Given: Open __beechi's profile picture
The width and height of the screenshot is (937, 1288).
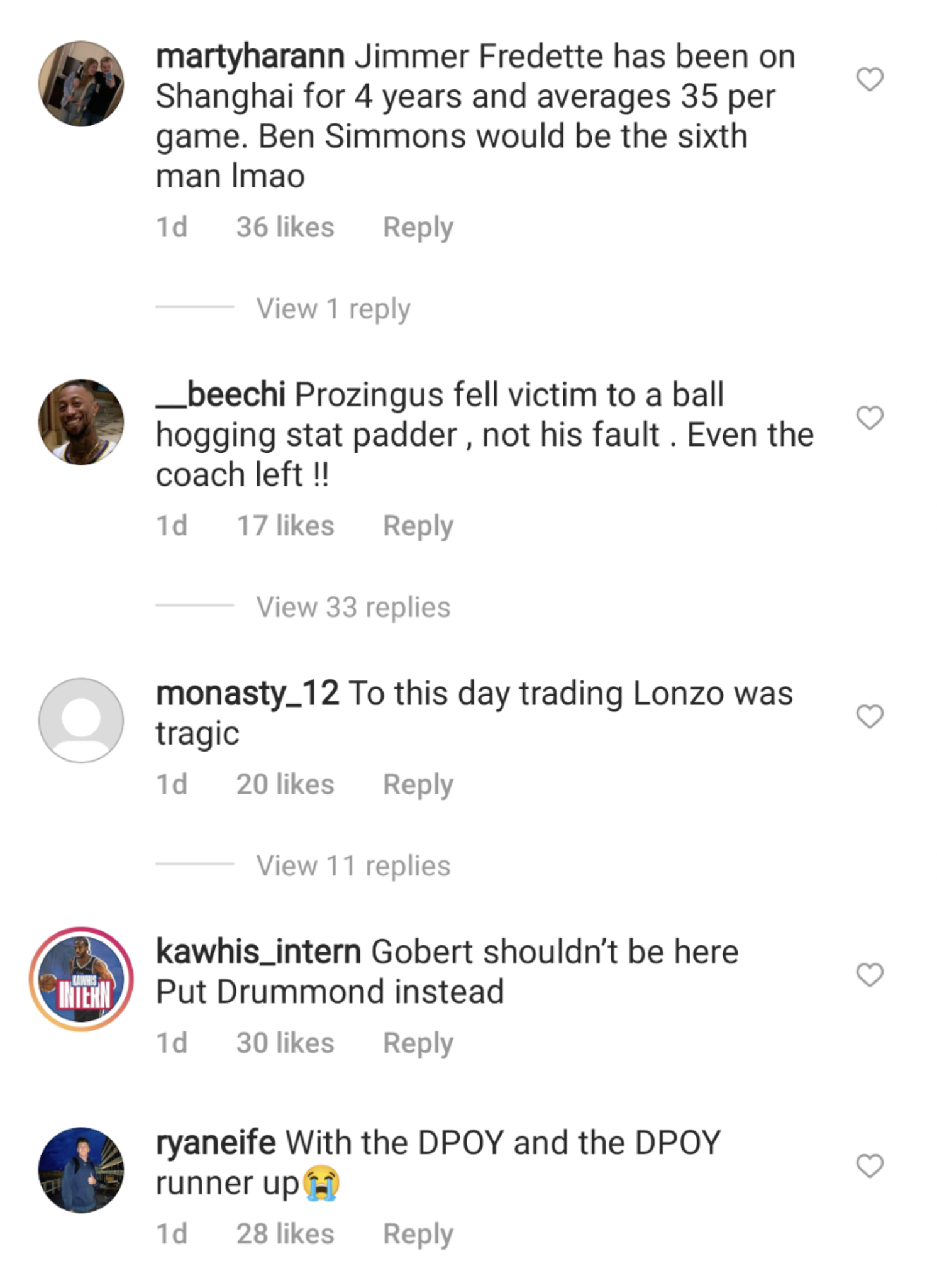Looking at the screenshot, I should (x=81, y=421).
